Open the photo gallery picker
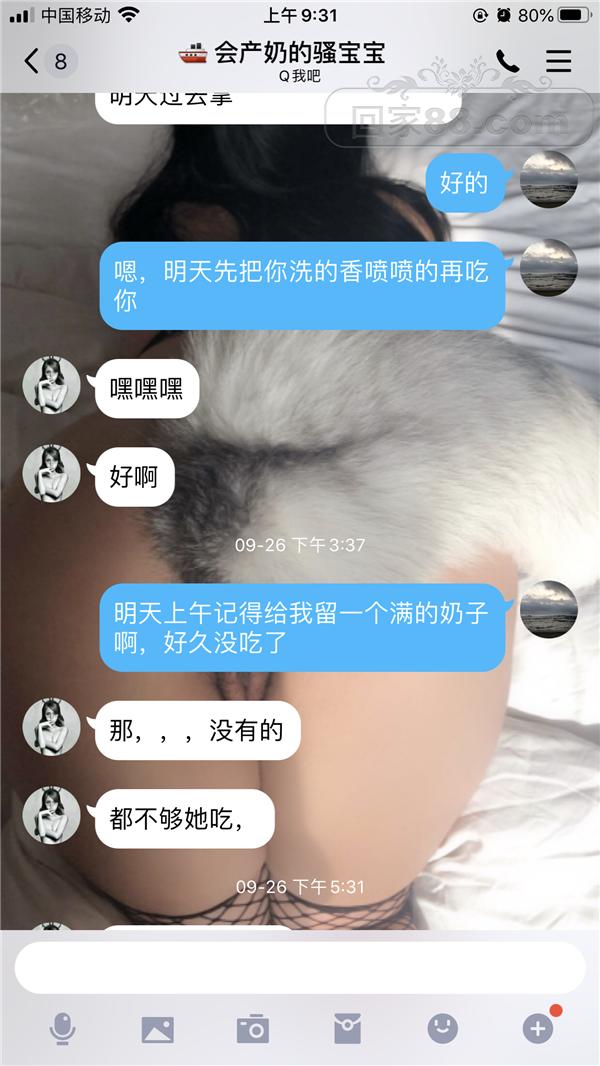This screenshot has height=1066, width=600. [x=157, y=1028]
